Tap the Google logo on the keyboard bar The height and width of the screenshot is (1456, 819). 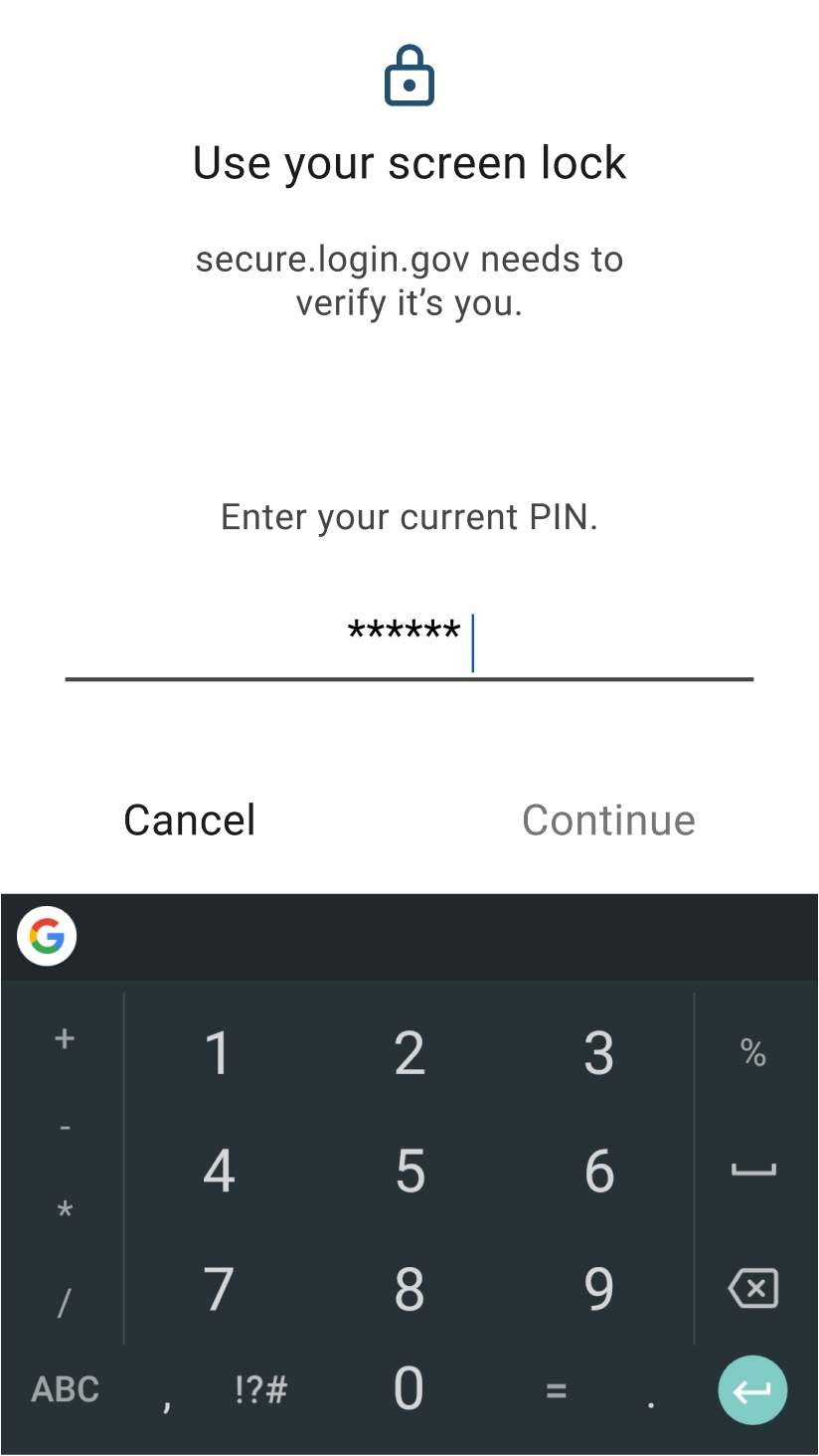point(46,935)
